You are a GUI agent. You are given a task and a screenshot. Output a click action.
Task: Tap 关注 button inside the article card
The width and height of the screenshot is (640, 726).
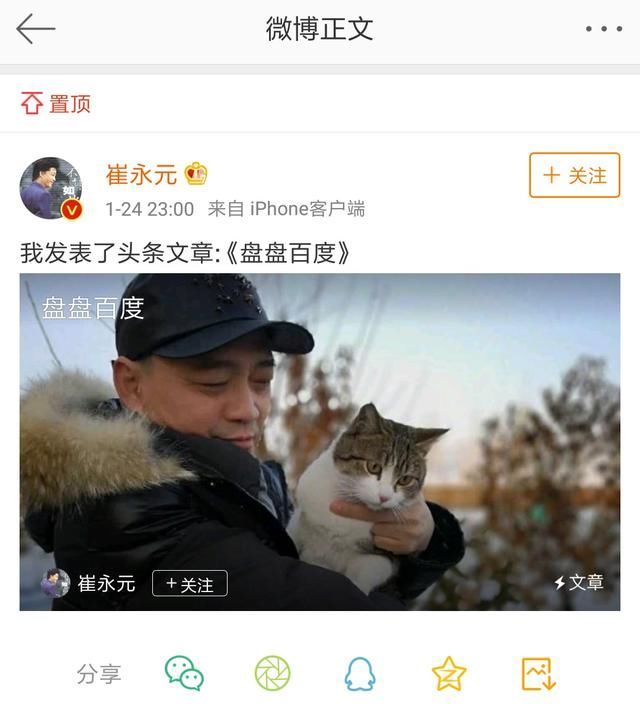190,584
